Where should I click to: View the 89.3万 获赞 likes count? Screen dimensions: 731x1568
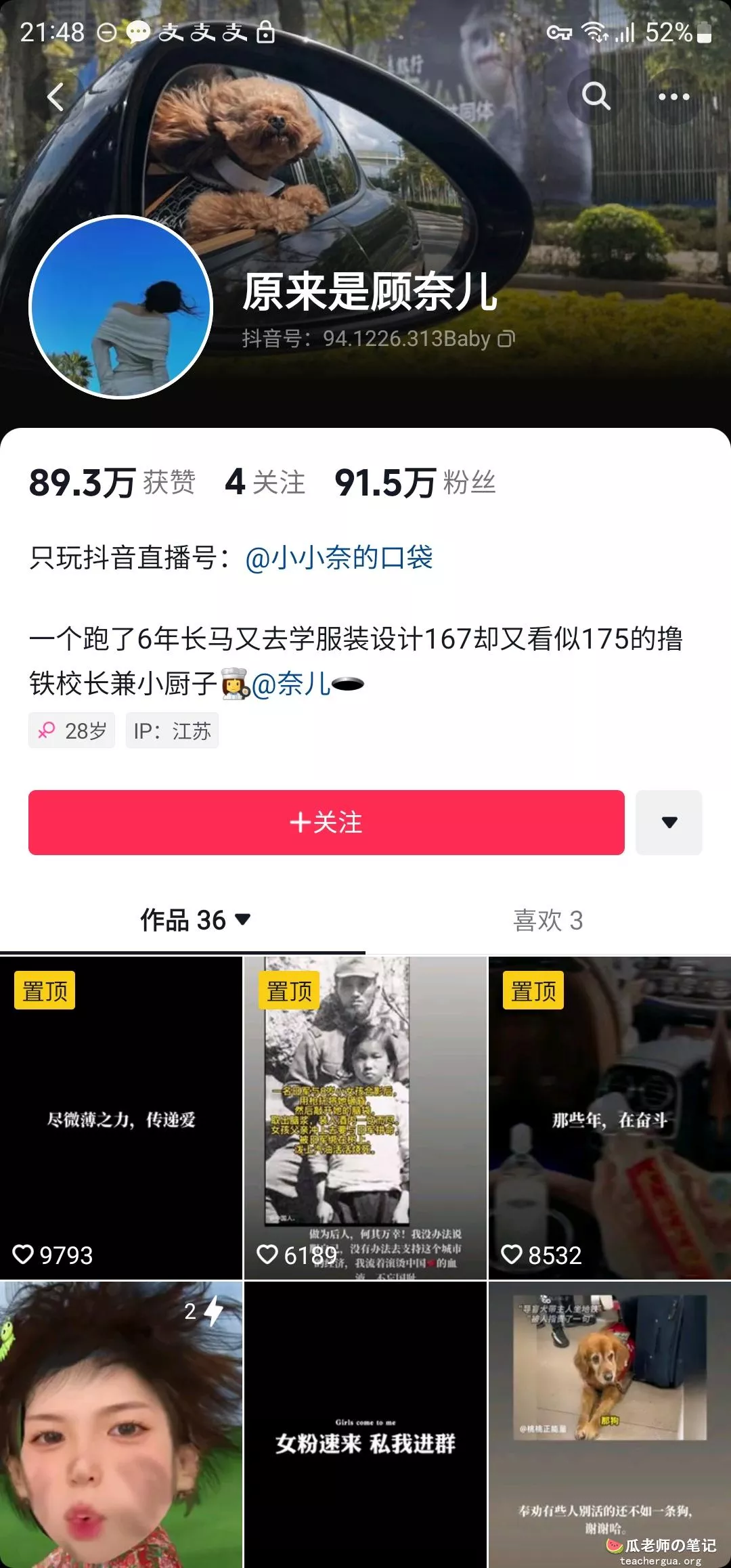pyautogui.click(x=112, y=483)
